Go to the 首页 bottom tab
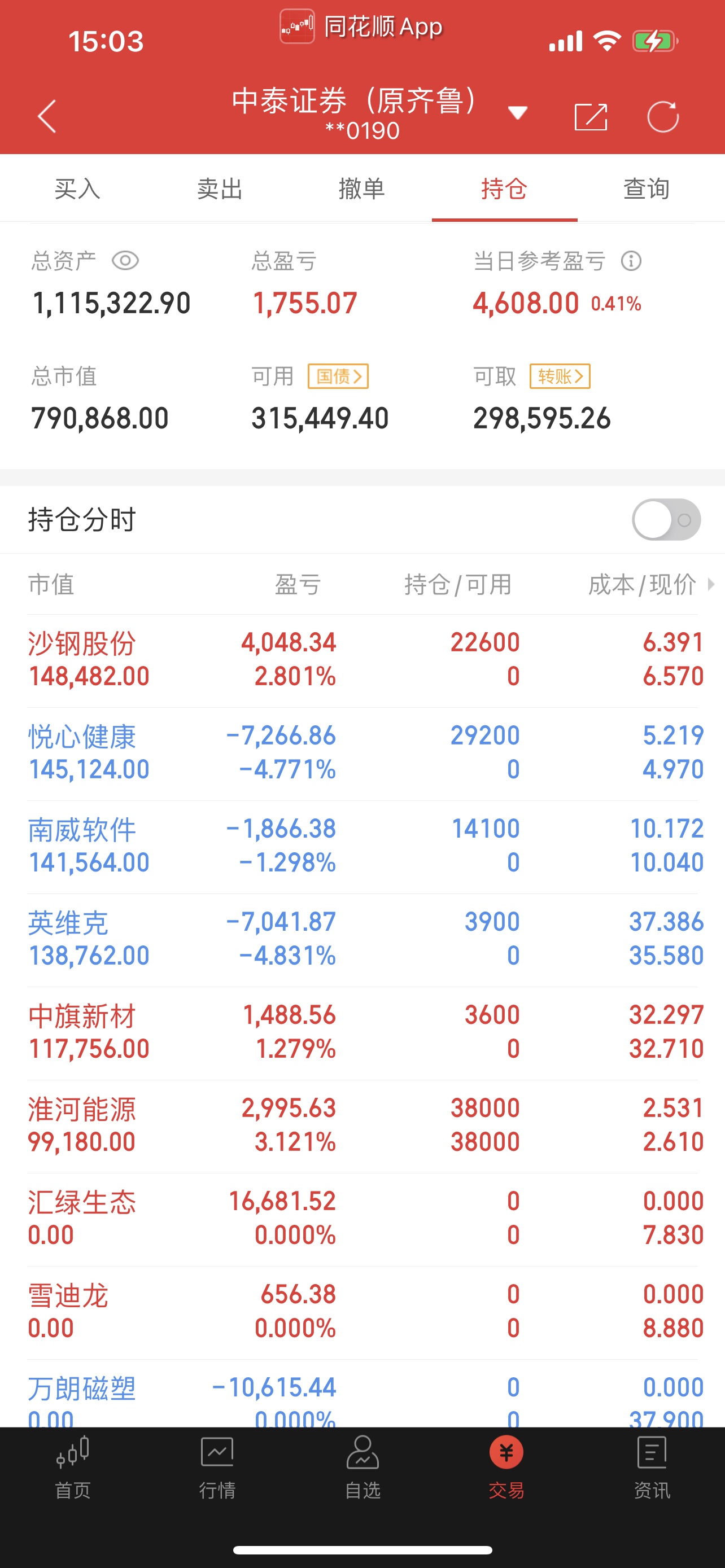Viewport: 725px width, 1568px height. pos(72,1468)
